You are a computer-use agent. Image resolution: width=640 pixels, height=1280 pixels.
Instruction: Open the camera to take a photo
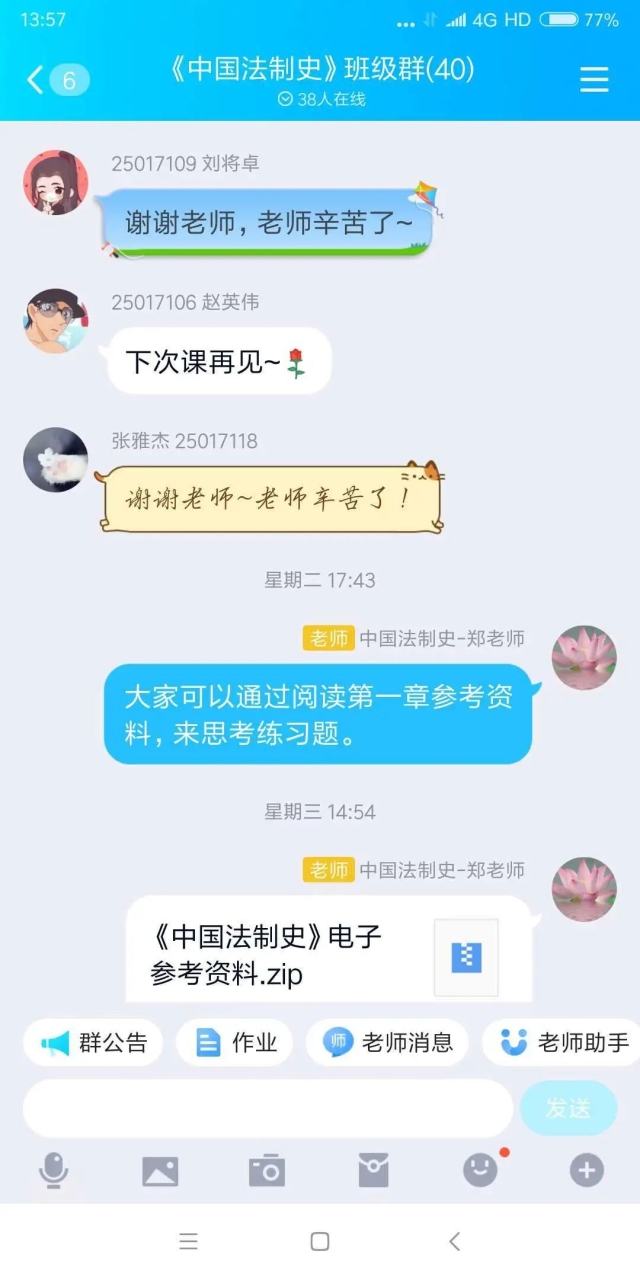[267, 1170]
